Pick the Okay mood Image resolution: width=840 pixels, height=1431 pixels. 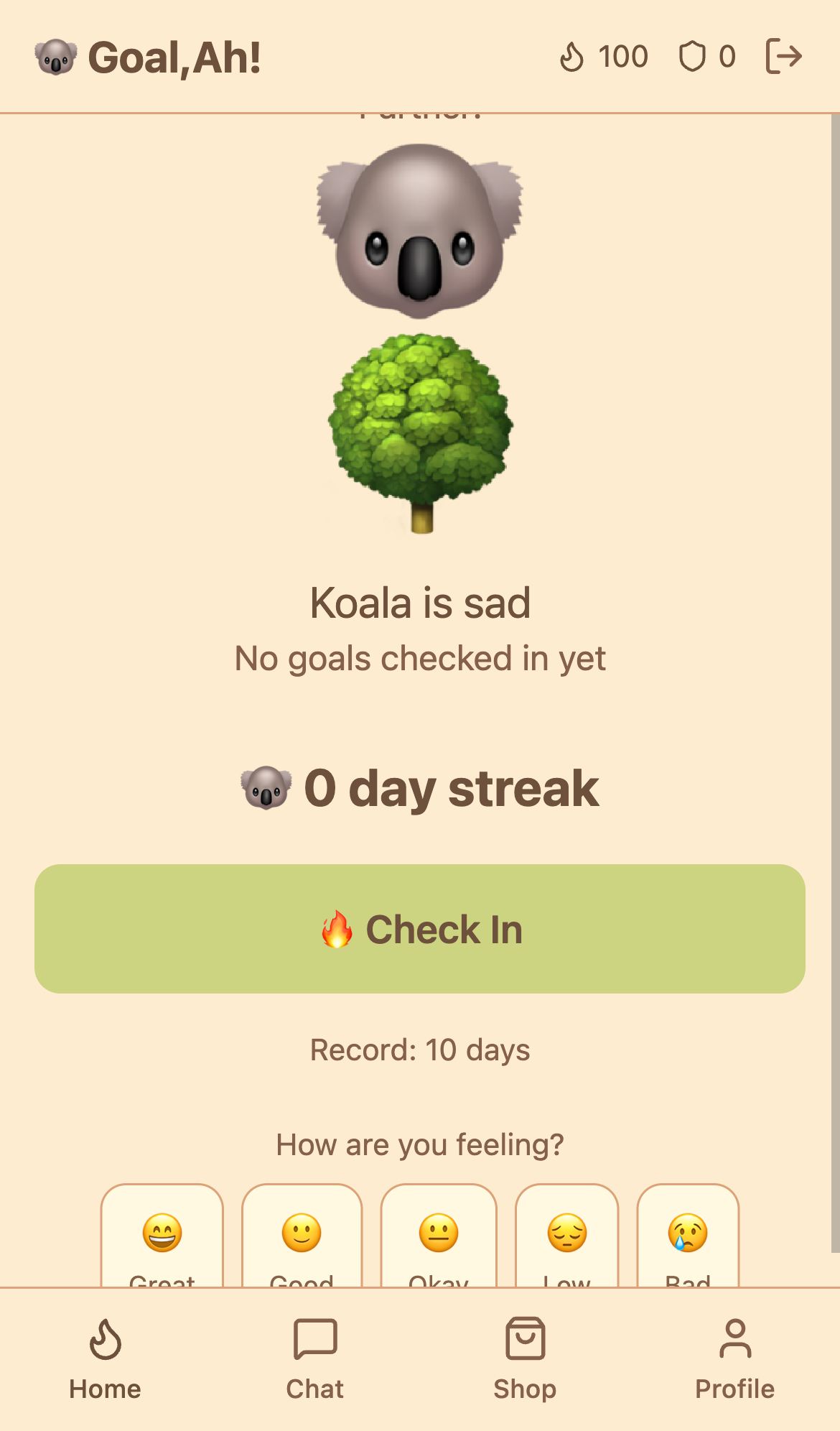pos(439,1237)
